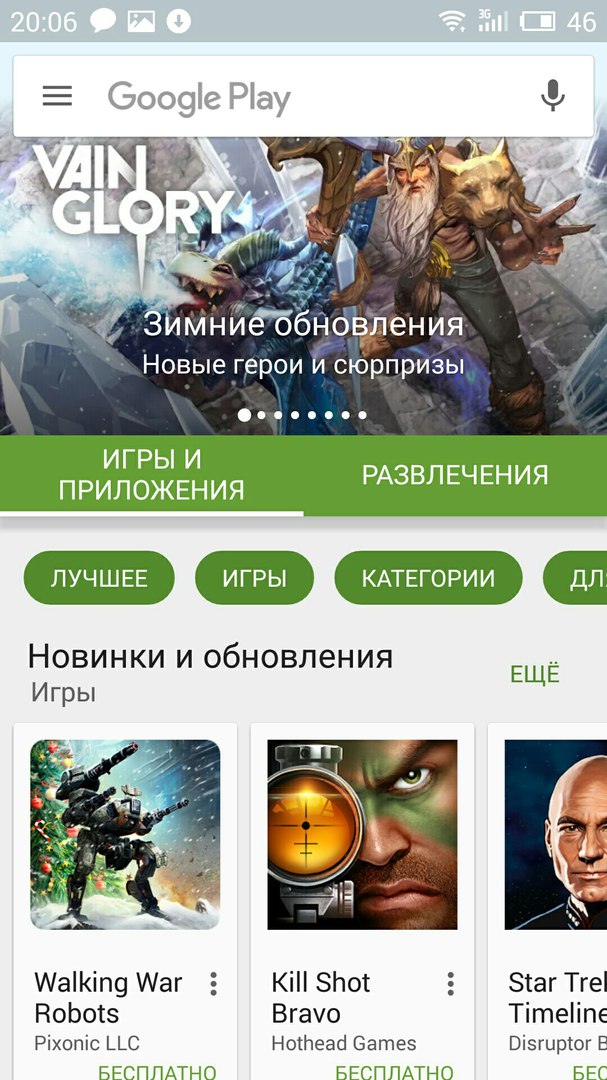Open overflow menu for Walking War Robots
The width and height of the screenshot is (607, 1080).
(x=213, y=984)
